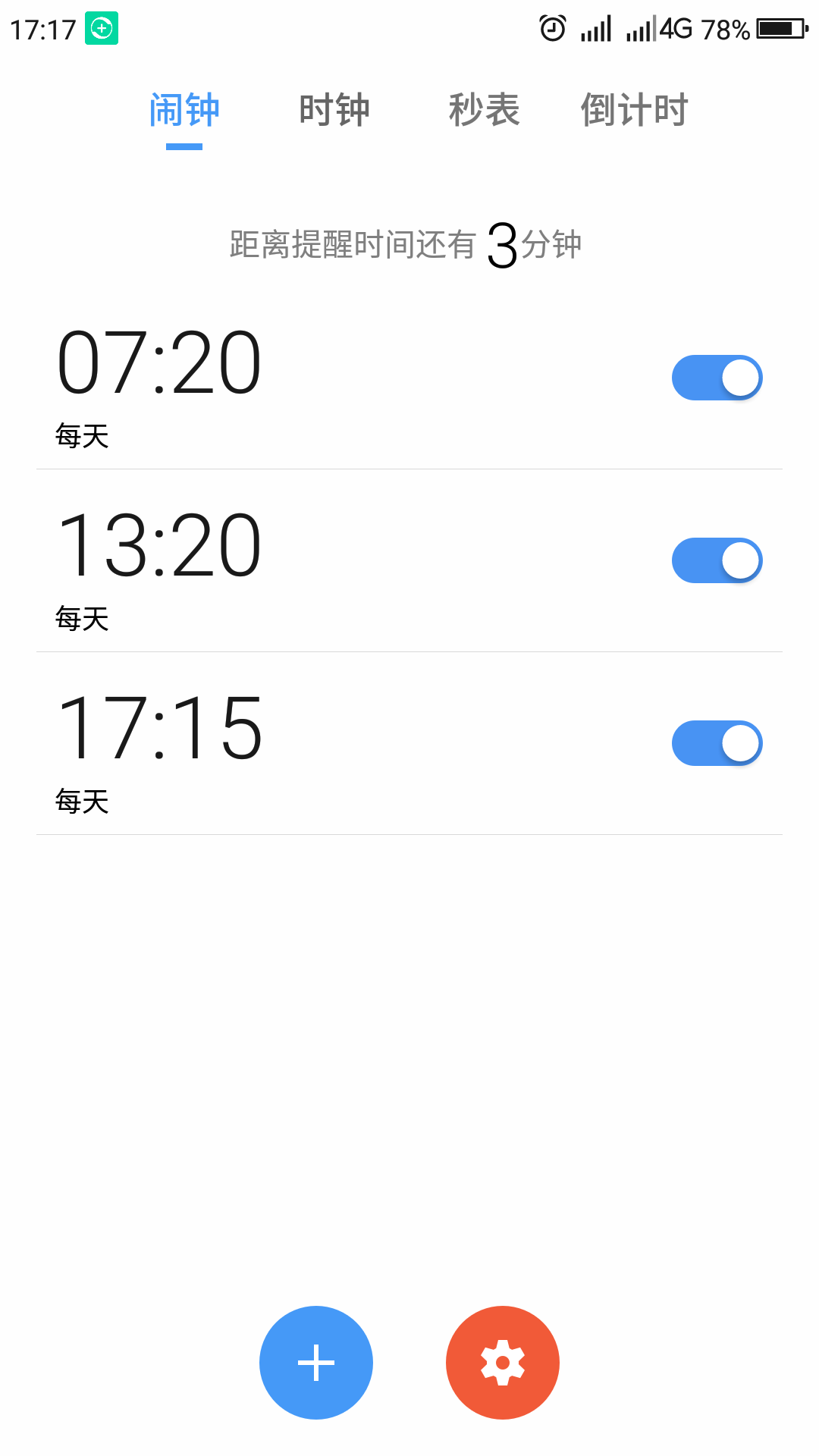Open settings via the orange gear icon
The width and height of the screenshot is (819, 1456).
click(x=502, y=1363)
